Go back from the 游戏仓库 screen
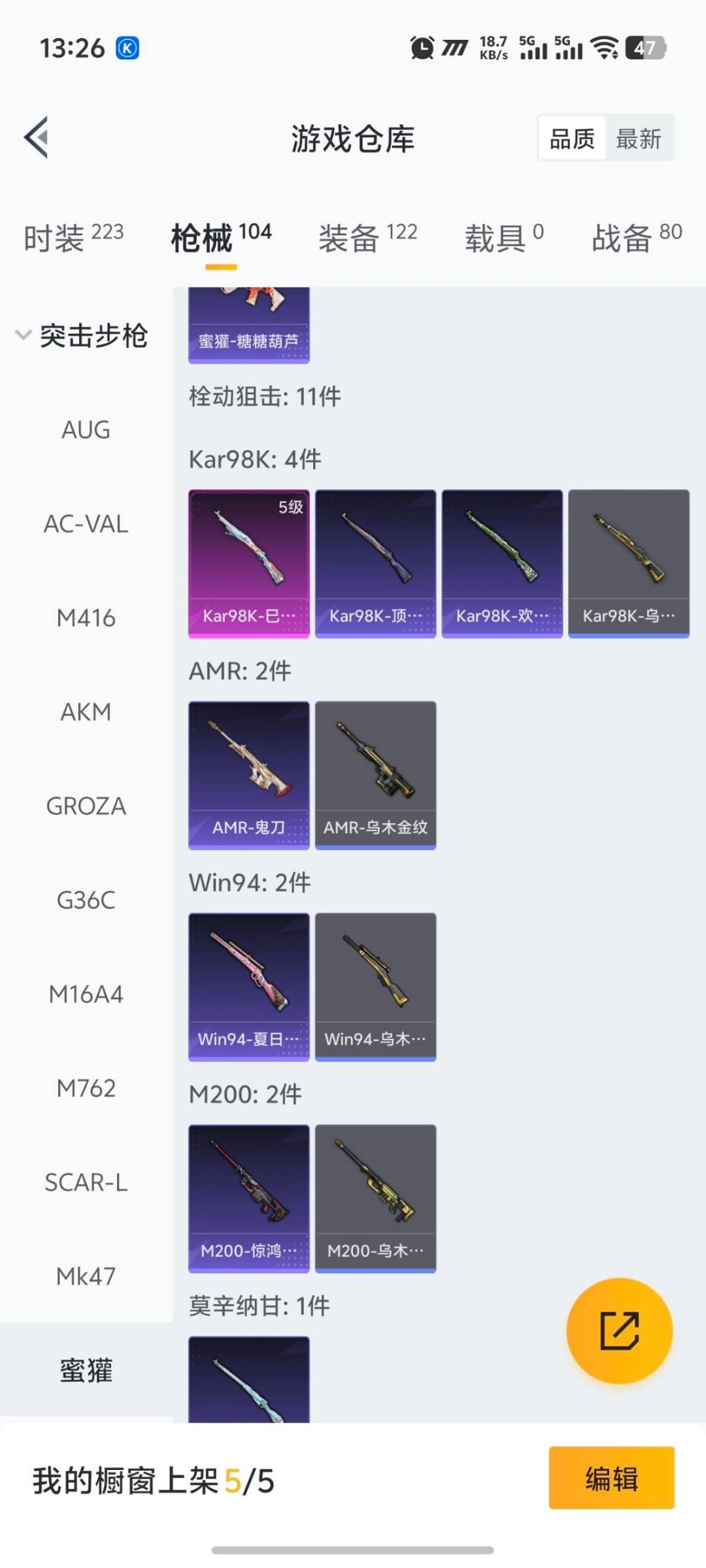 [37, 138]
